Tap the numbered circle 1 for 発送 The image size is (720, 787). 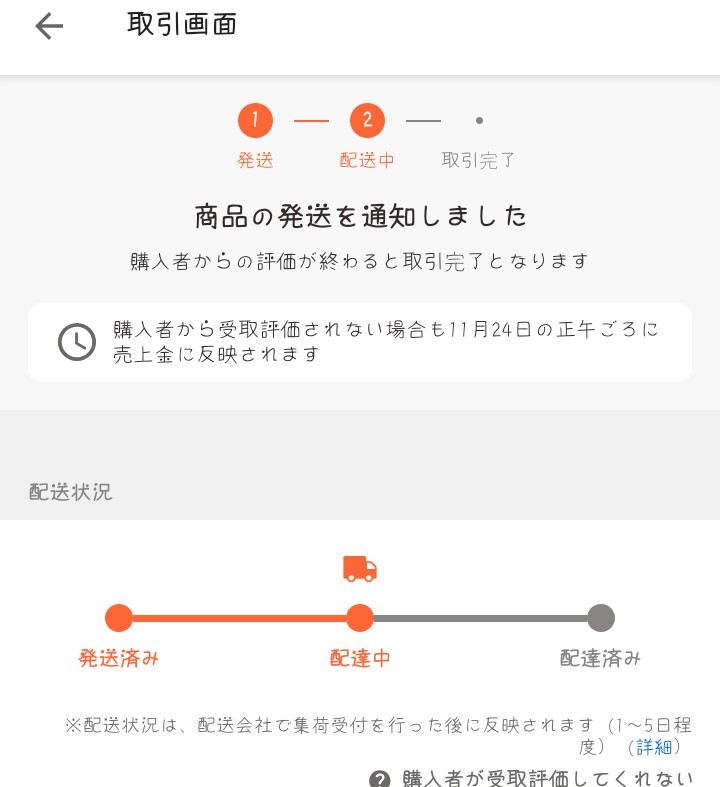(x=255, y=120)
